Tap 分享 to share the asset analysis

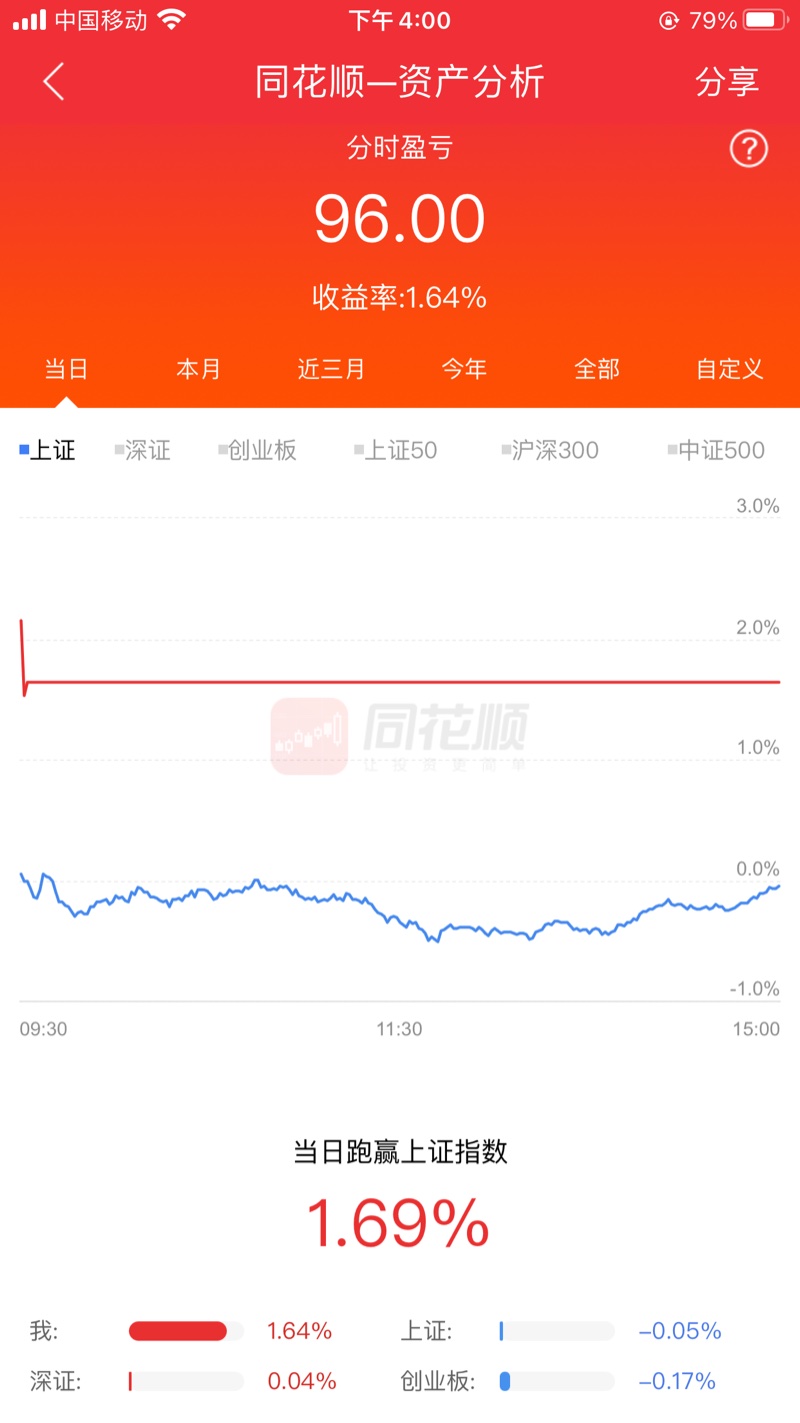pos(727,82)
